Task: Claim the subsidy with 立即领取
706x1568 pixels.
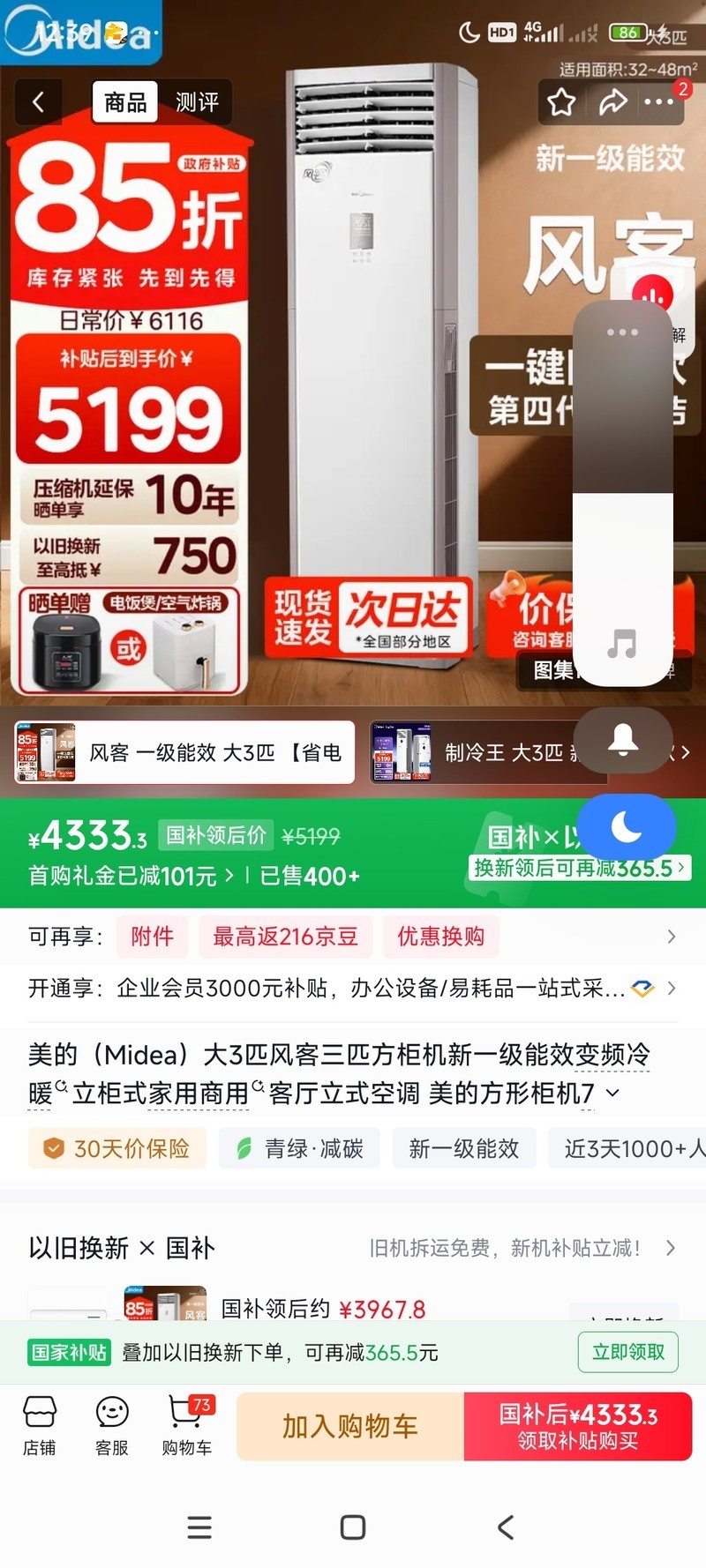Action: pyautogui.click(x=627, y=1352)
